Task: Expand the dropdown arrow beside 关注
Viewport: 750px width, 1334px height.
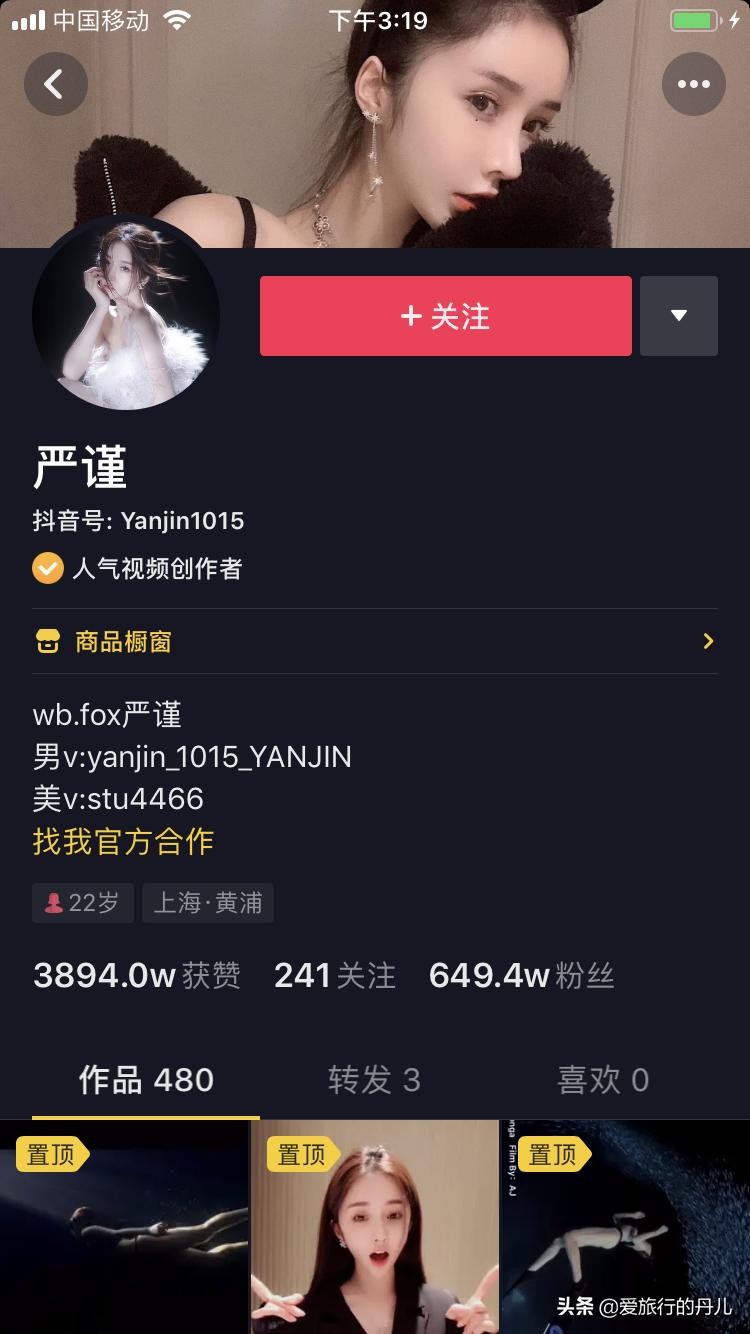Action: [679, 316]
